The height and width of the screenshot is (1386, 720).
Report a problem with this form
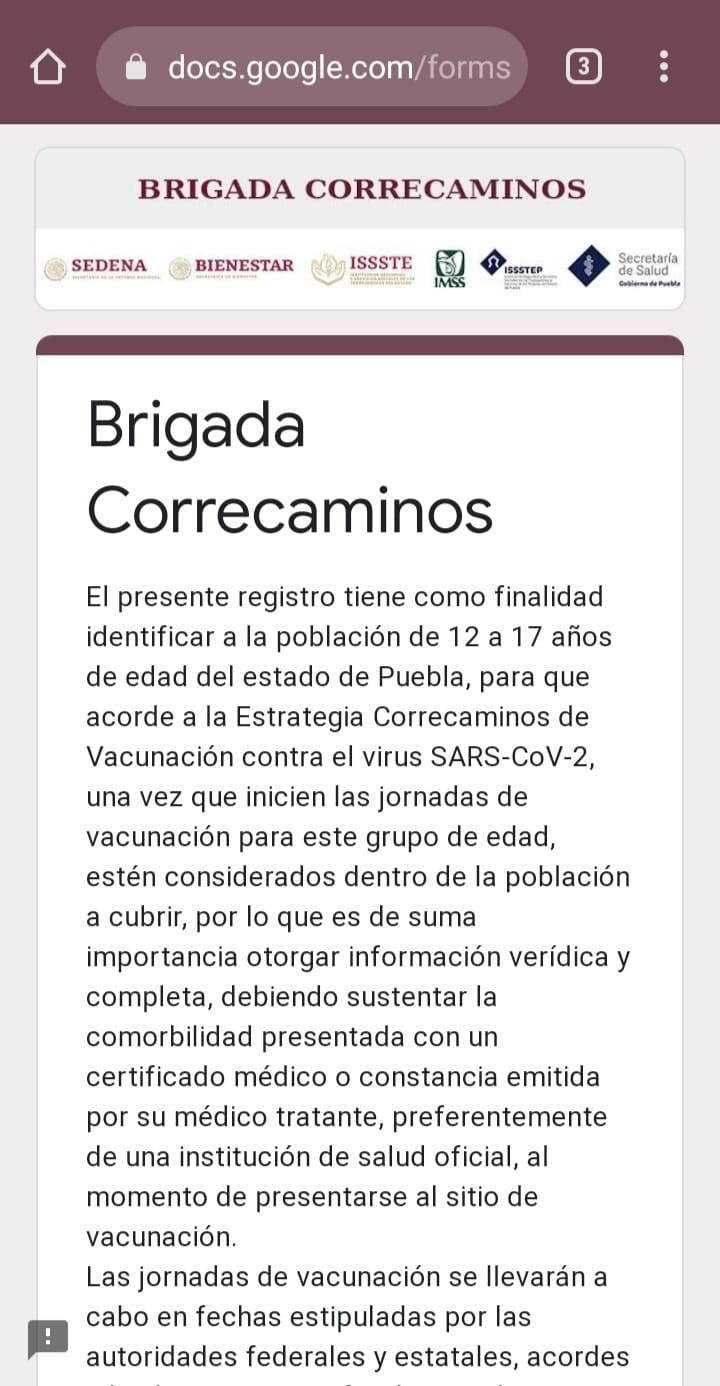(48, 1338)
